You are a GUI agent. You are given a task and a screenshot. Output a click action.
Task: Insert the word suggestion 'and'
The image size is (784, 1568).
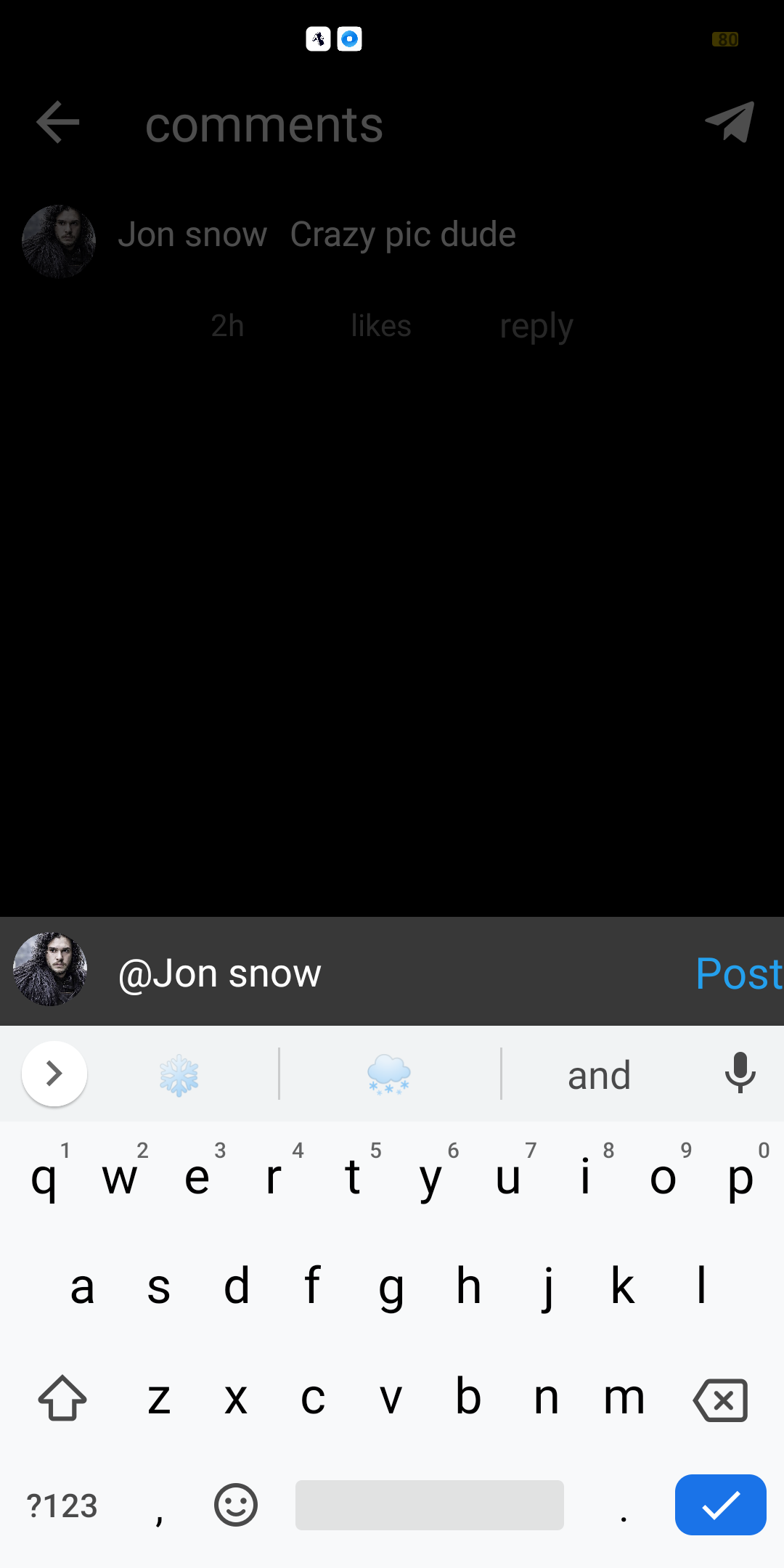point(598,1074)
